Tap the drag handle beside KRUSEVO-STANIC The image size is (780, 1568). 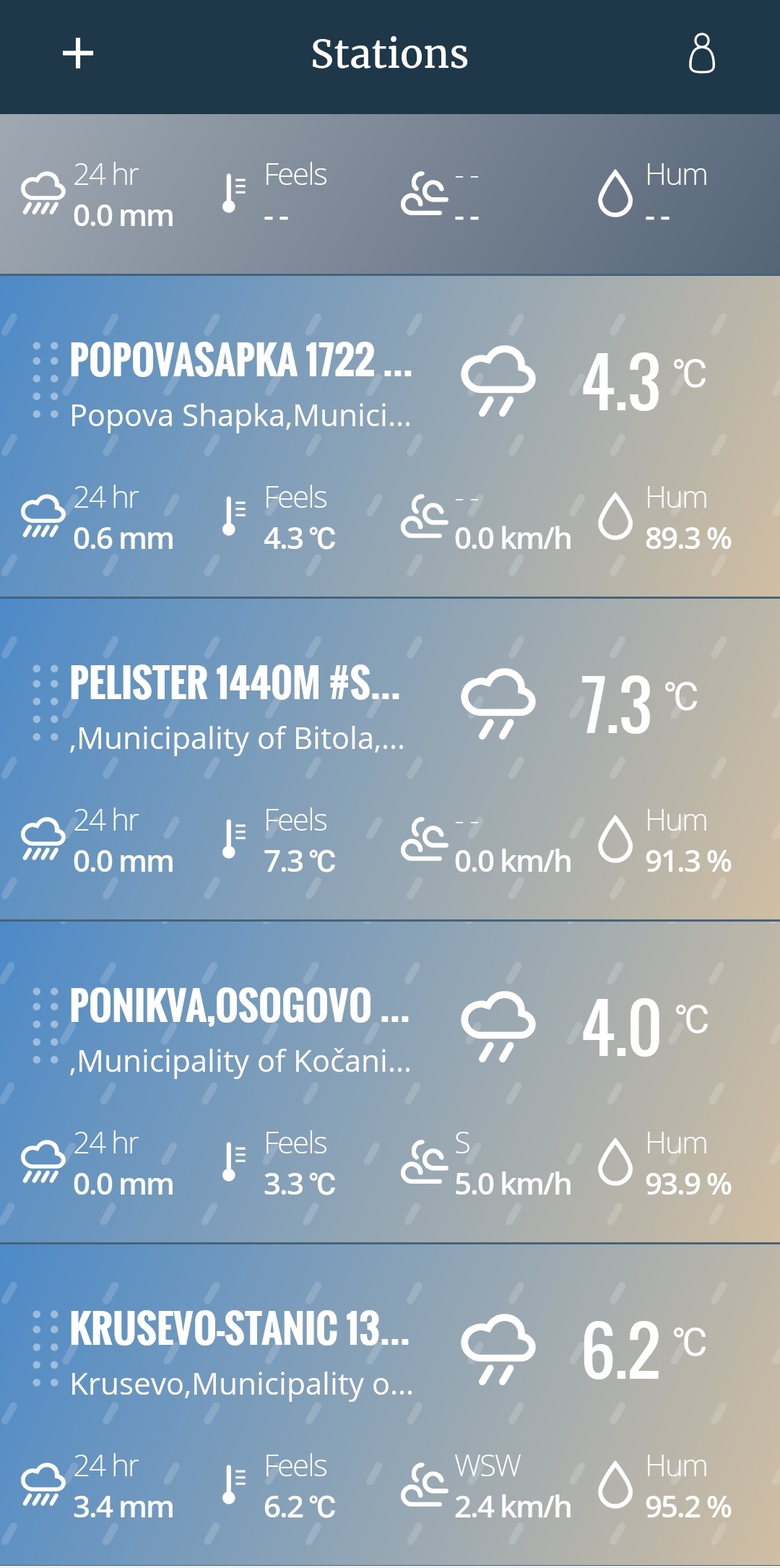coord(45,1349)
